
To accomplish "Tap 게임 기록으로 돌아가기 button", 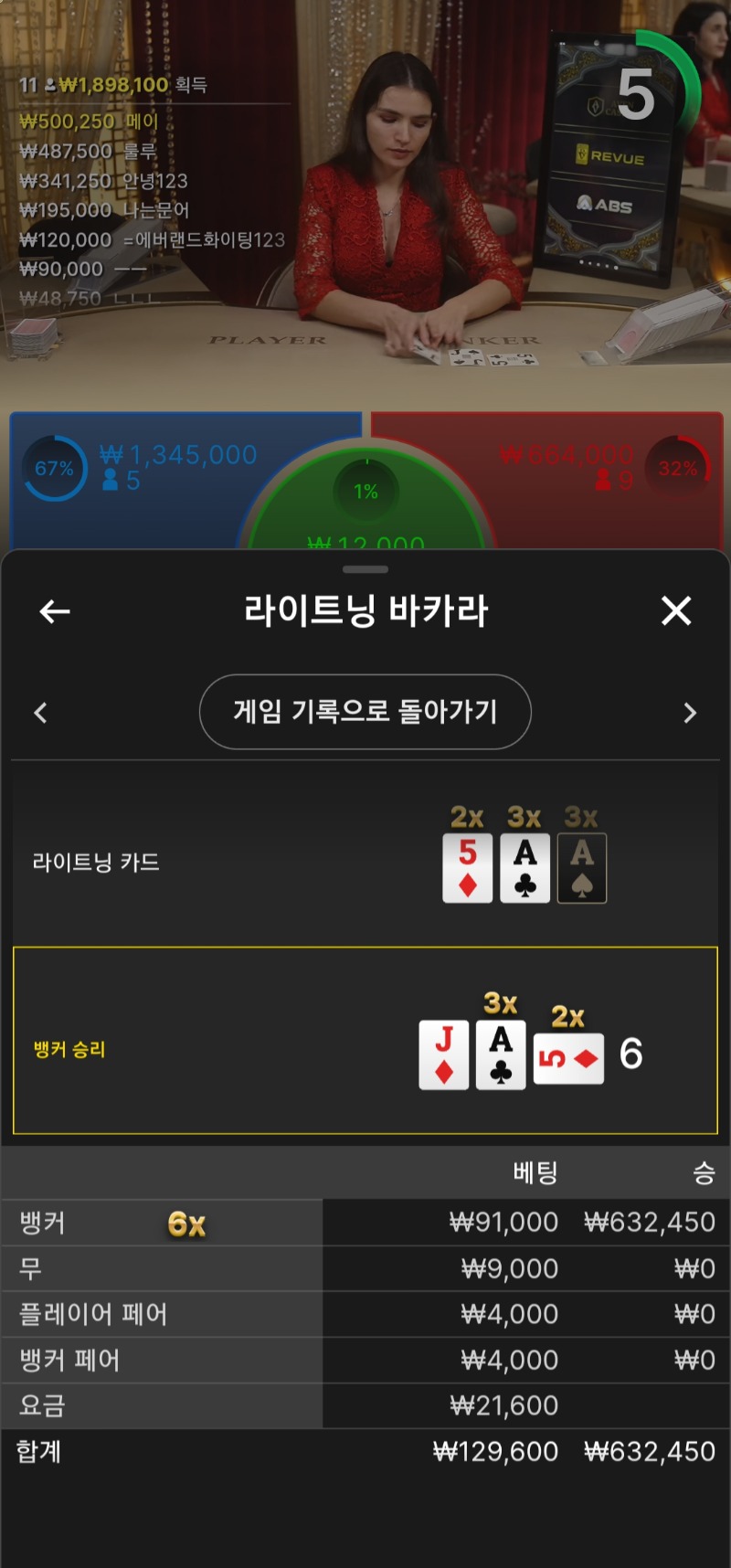I will [365, 712].
